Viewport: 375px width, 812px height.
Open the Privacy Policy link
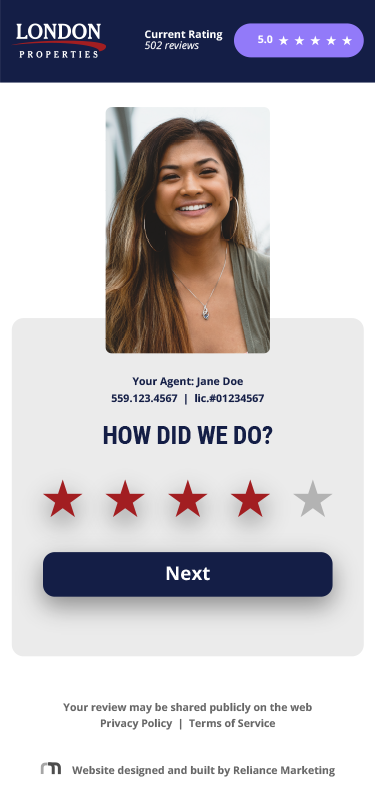136,723
